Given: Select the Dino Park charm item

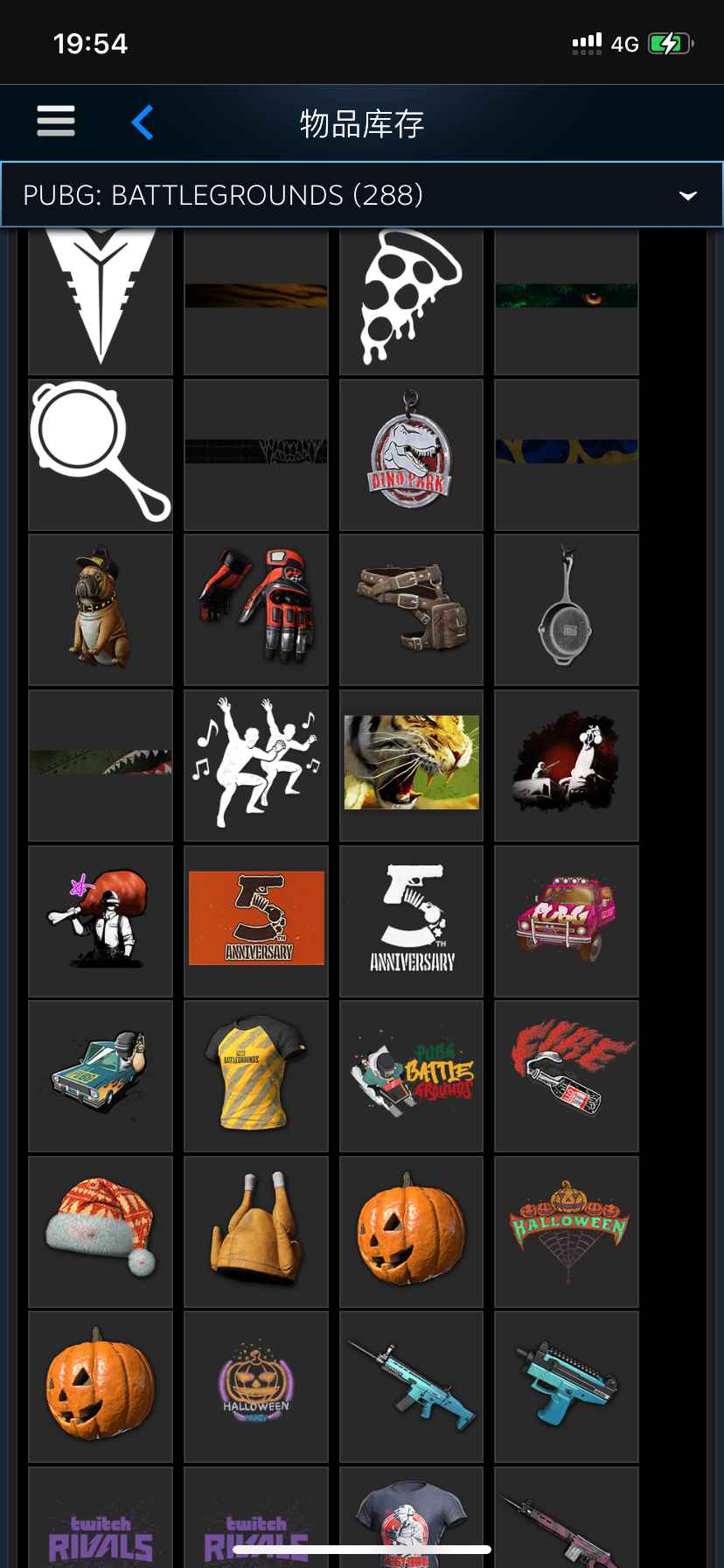Looking at the screenshot, I should tap(411, 454).
